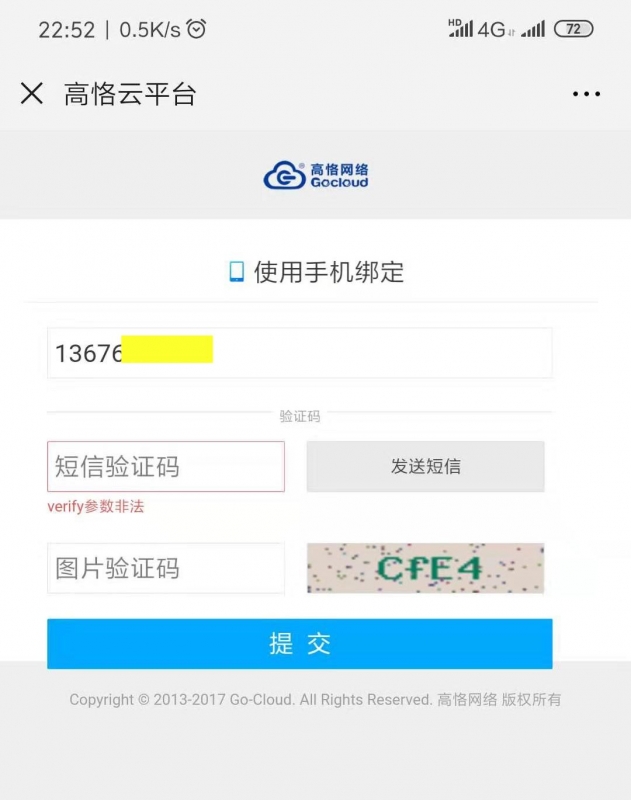Refresh the CfE4 captcha image
631x800 pixels.
tap(425, 568)
